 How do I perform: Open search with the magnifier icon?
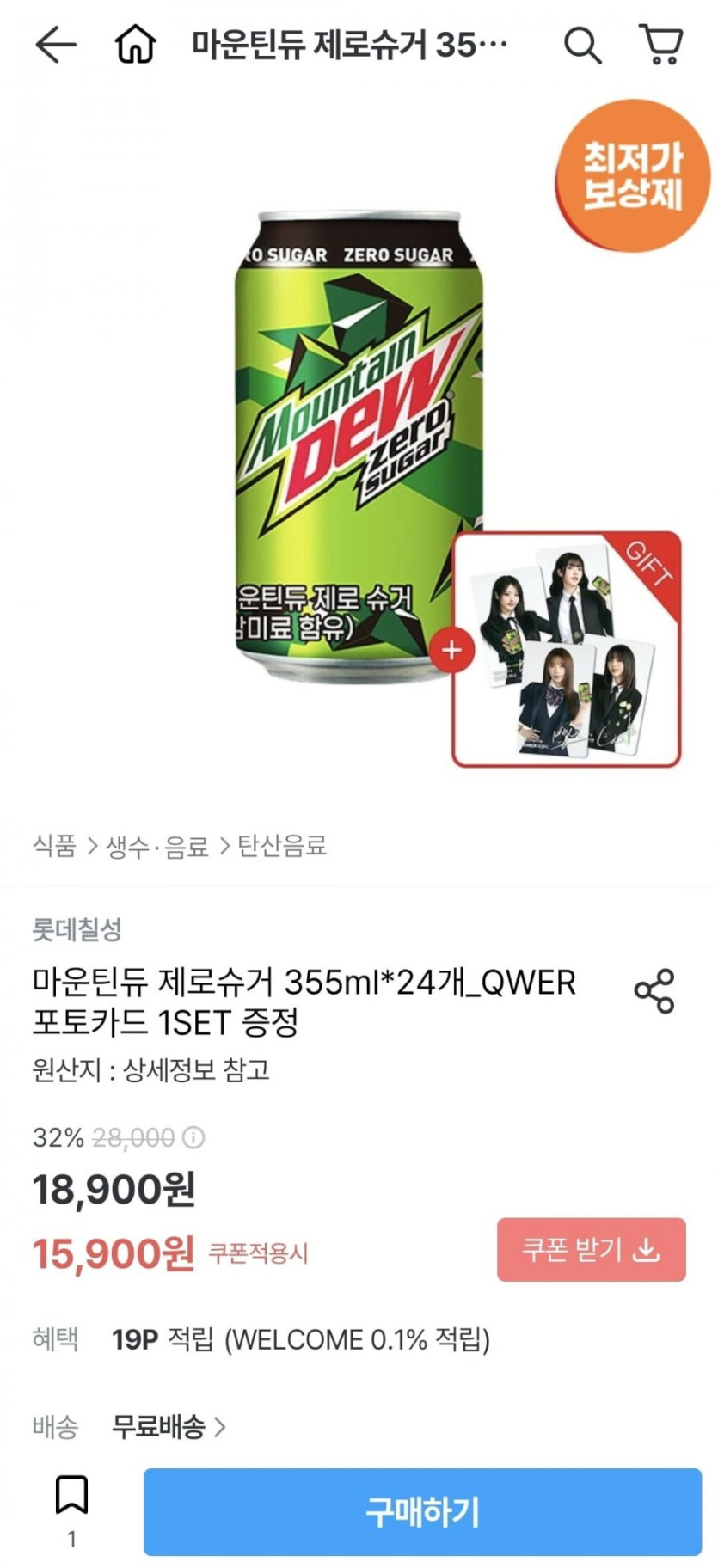coord(582,45)
